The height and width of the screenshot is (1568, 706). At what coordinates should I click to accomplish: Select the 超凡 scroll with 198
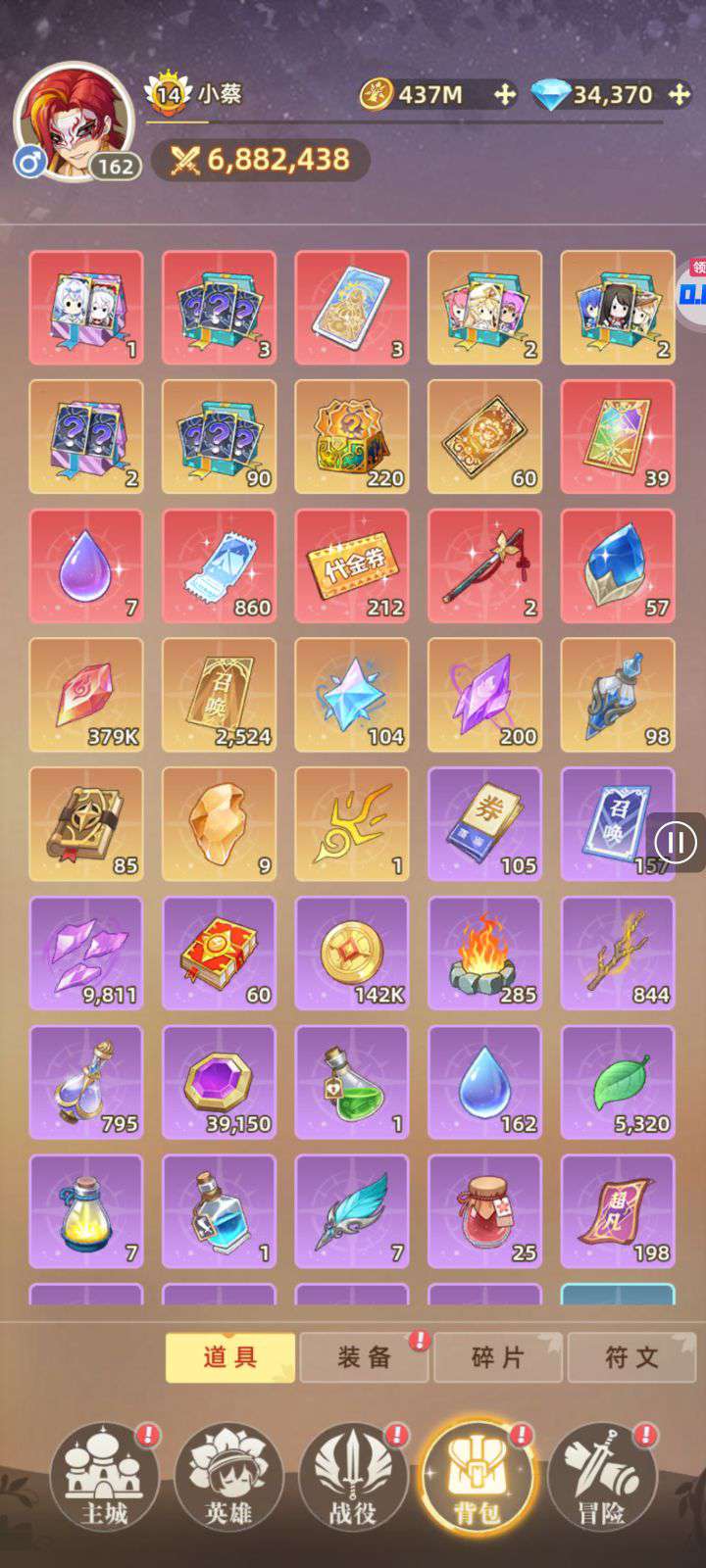coord(618,1212)
